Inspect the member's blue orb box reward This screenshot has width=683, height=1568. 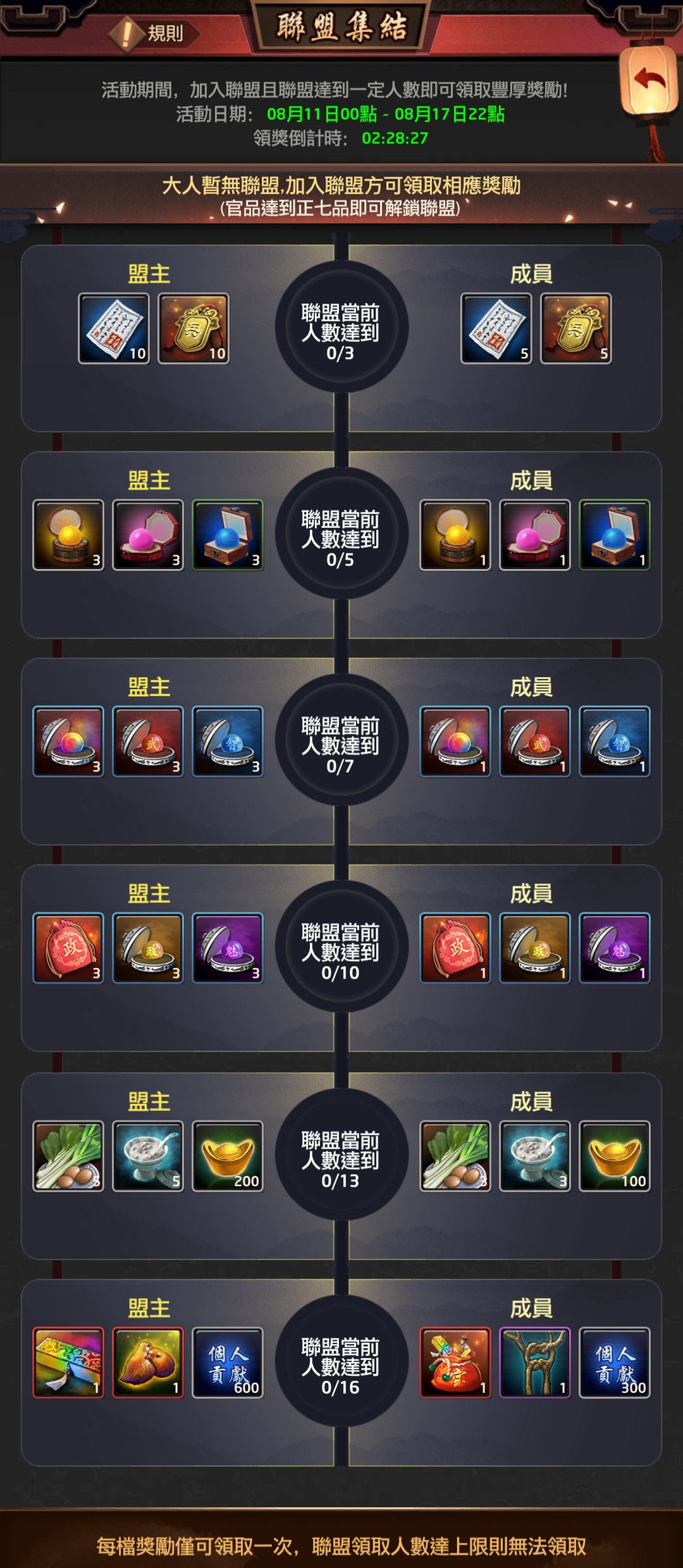615,535
